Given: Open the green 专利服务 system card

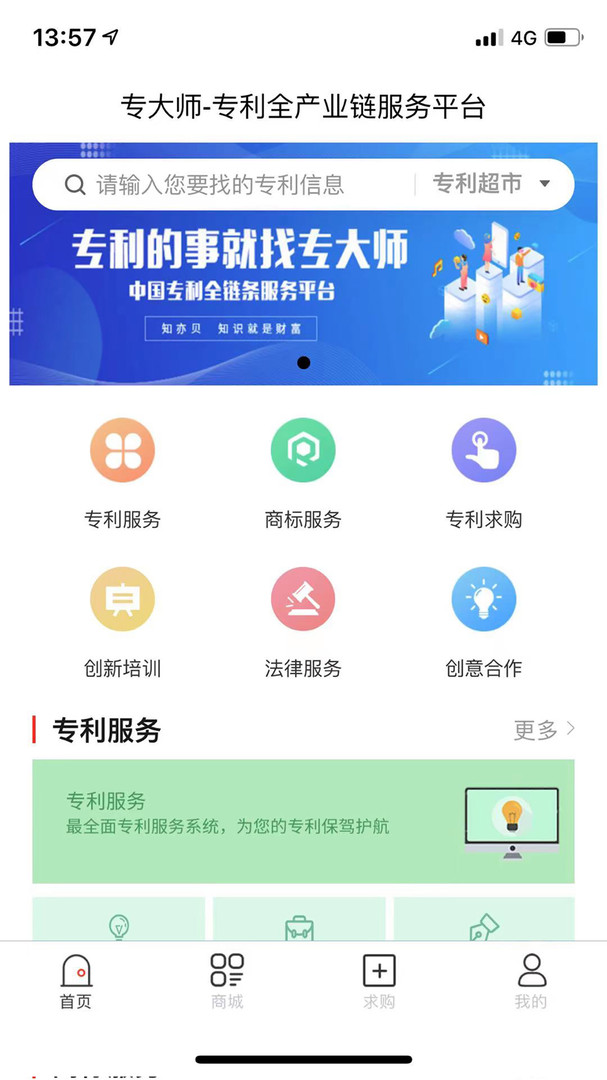Looking at the screenshot, I should (x=303, y=821).
